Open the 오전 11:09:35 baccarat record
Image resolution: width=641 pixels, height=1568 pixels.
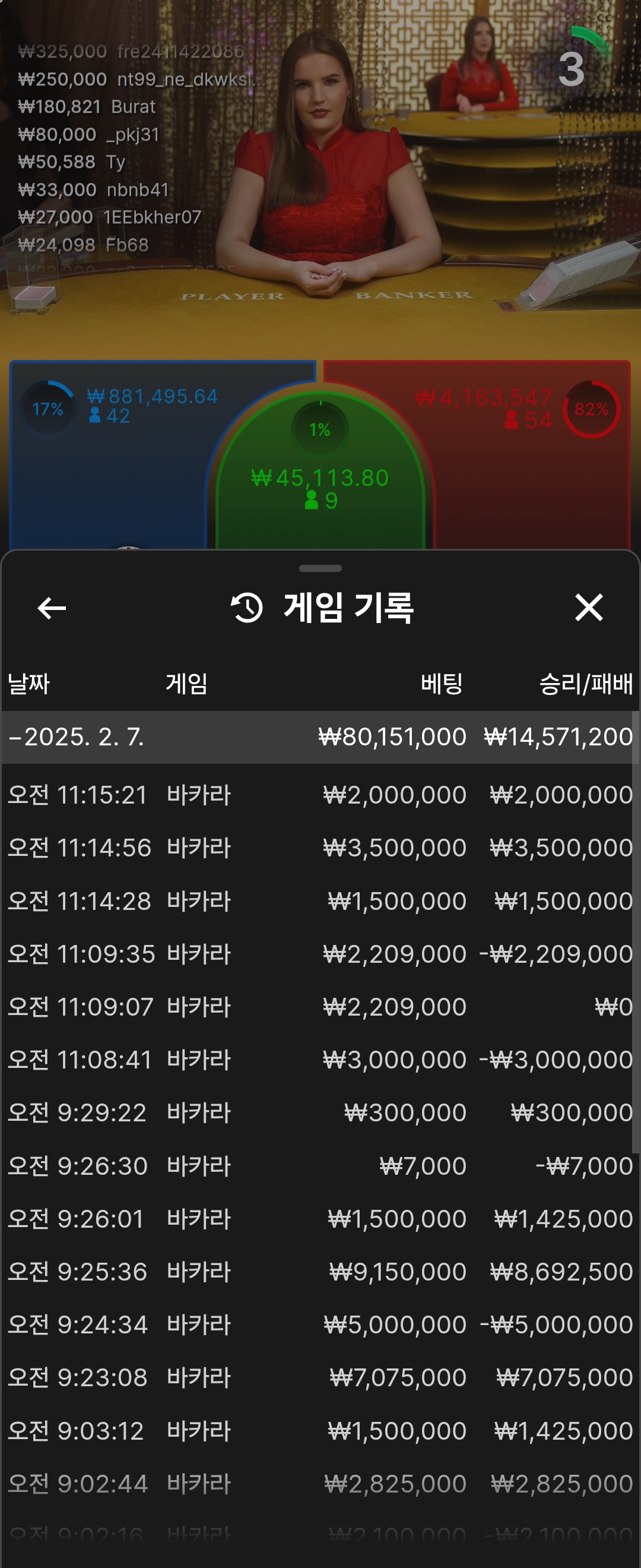(x=320, y=954)
